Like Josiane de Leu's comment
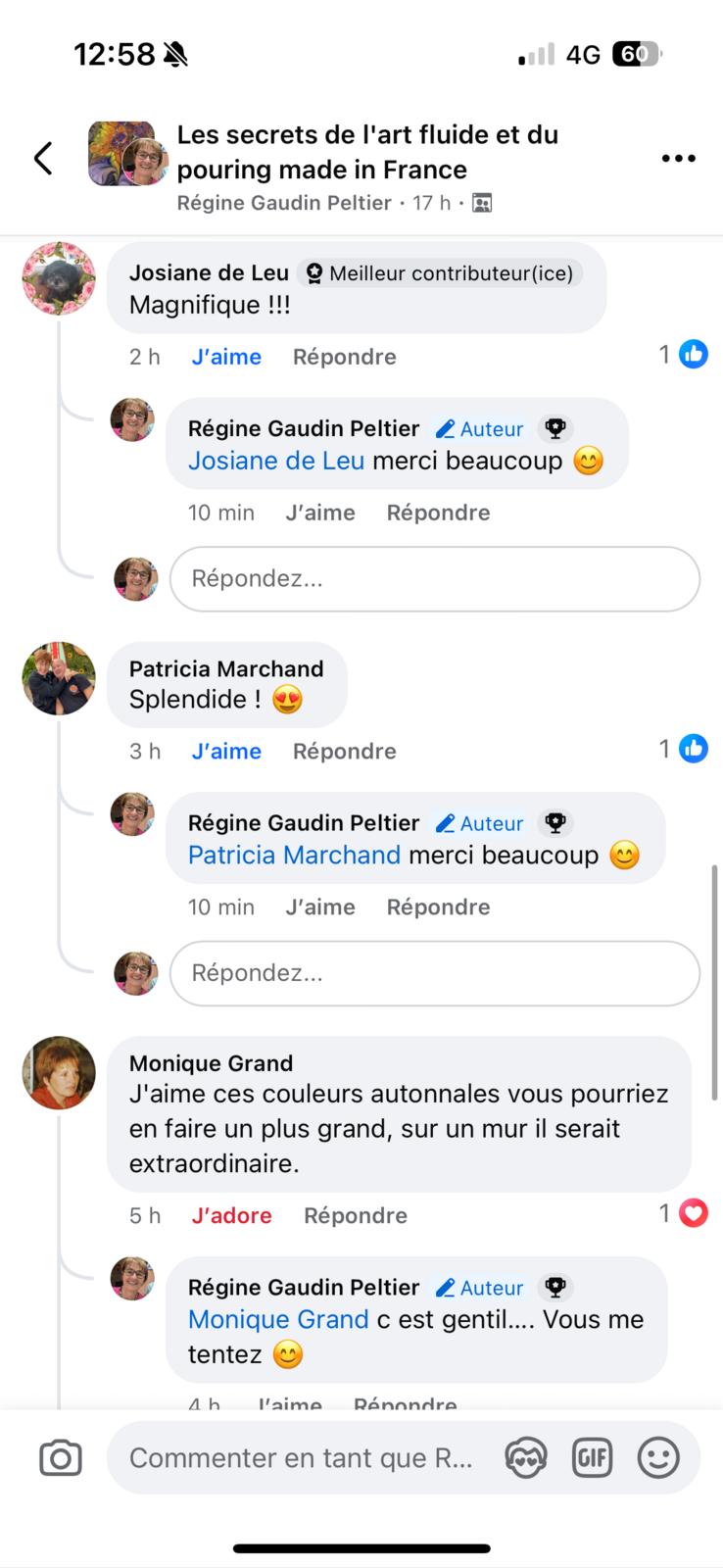The width and height of the screenshot is (723, 1568). (226, 357)
